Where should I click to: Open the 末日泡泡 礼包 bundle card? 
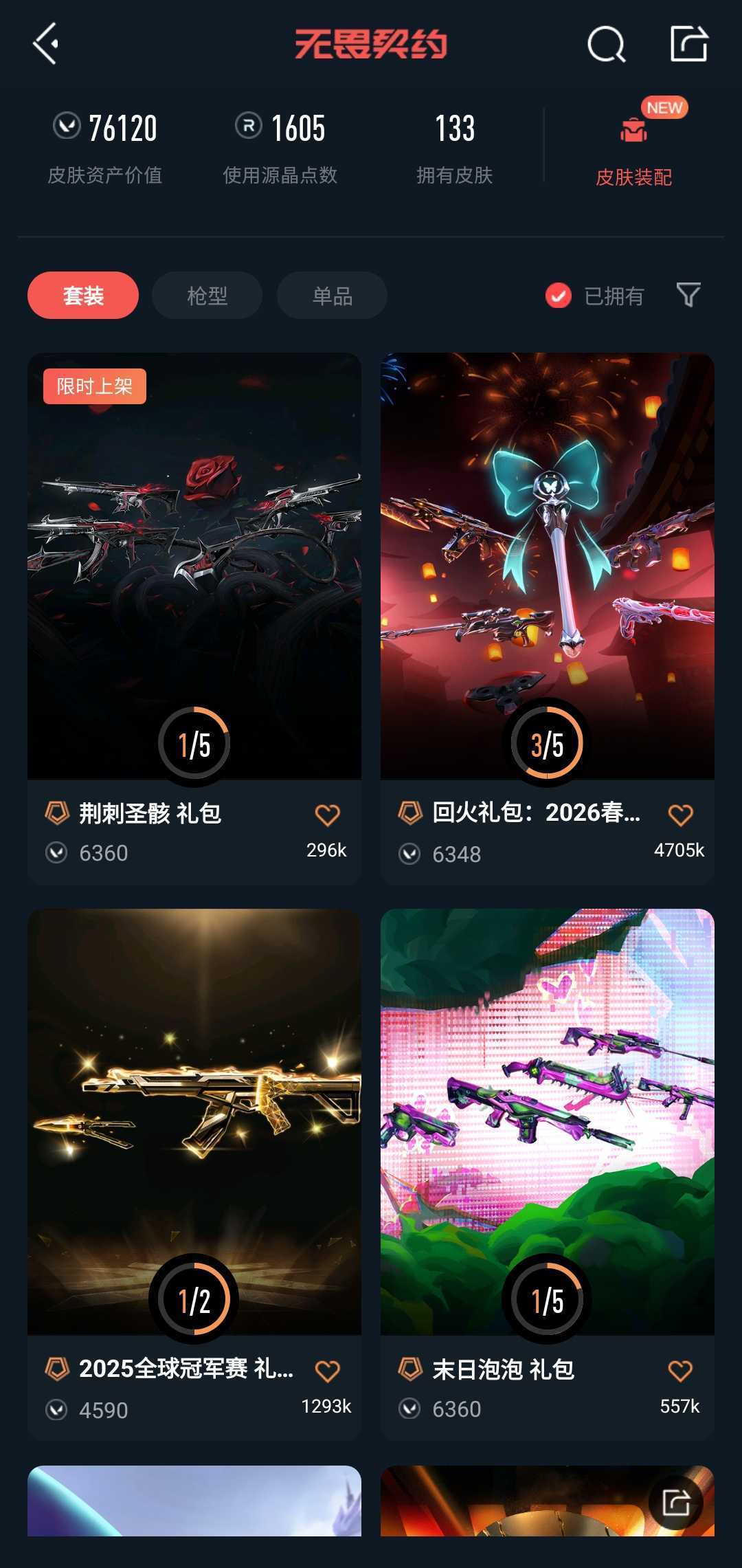pos(547,1120)
